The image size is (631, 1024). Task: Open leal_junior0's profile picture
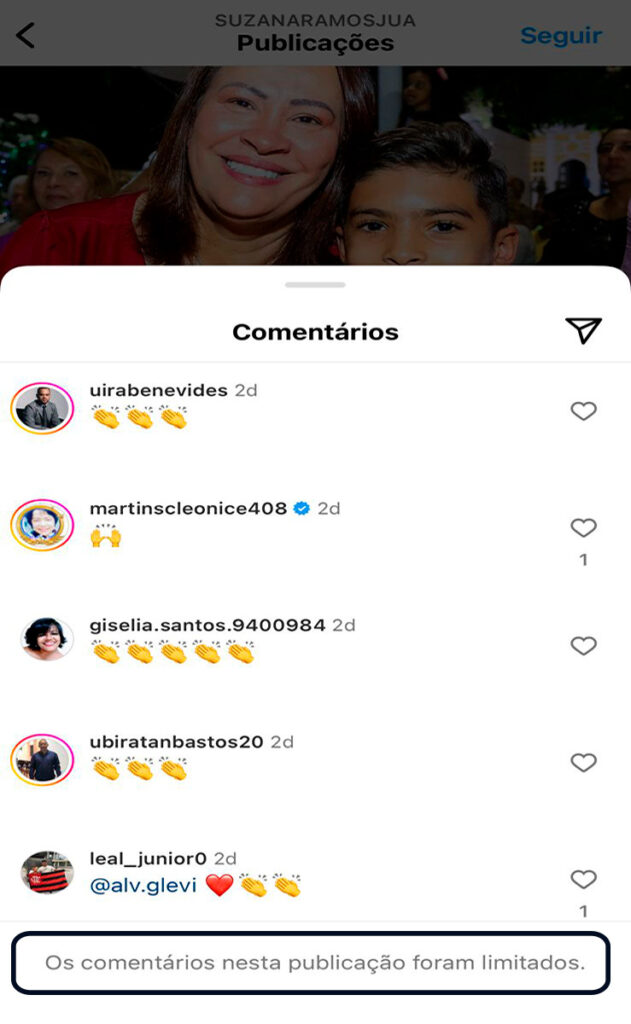pyautogui.click(x=46, y=873)
